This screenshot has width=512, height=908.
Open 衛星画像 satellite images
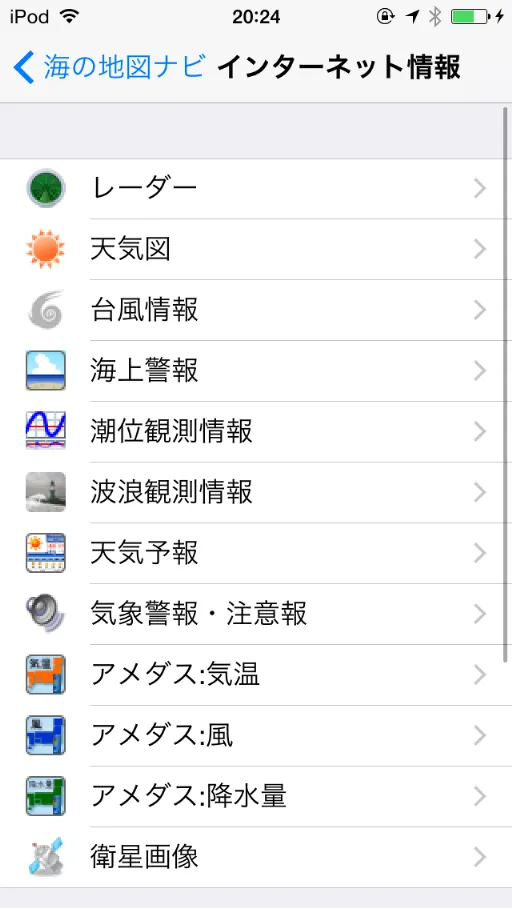click(x=256, y=858)
